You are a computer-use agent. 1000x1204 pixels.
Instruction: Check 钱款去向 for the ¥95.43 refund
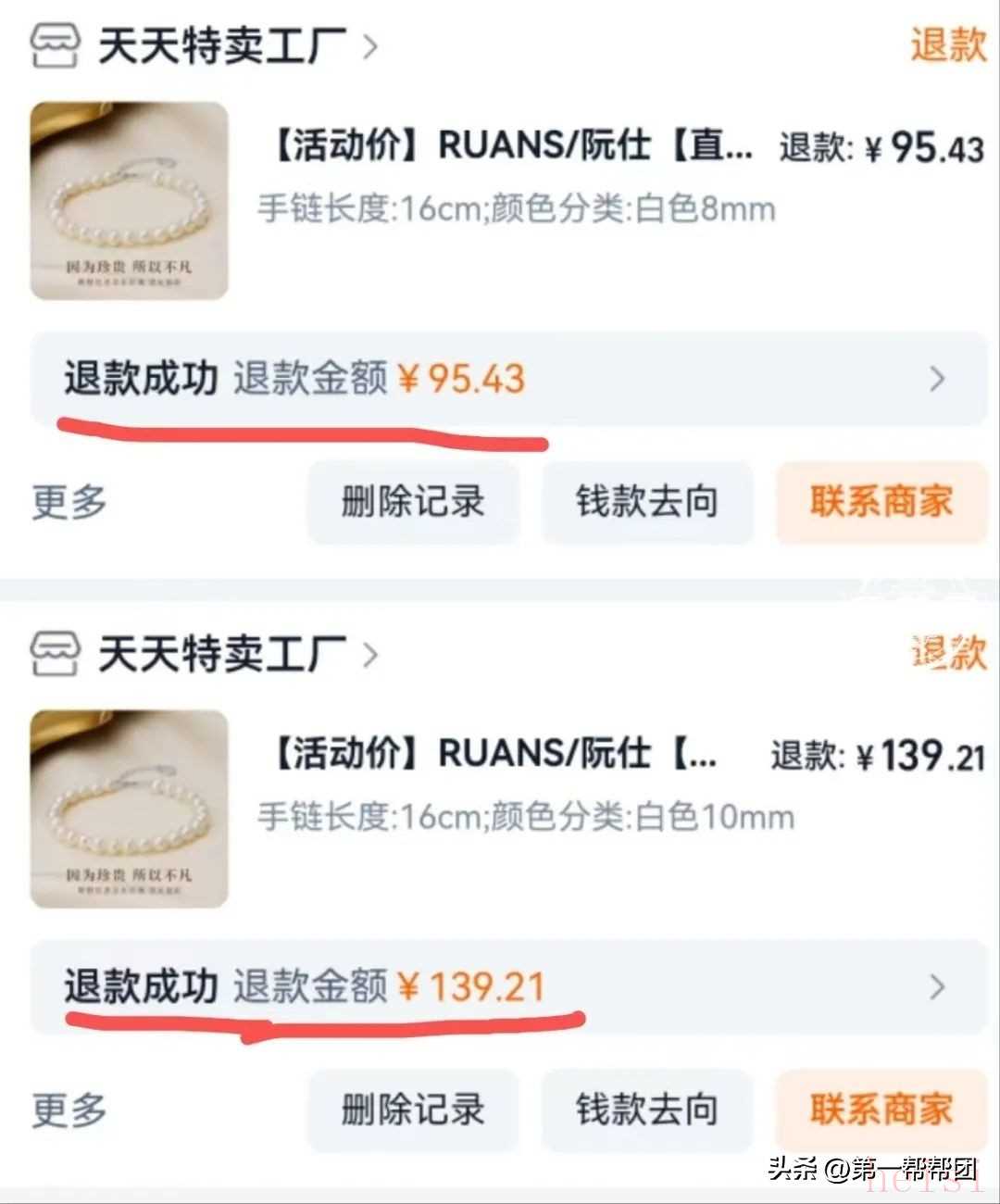coord(647,502)
